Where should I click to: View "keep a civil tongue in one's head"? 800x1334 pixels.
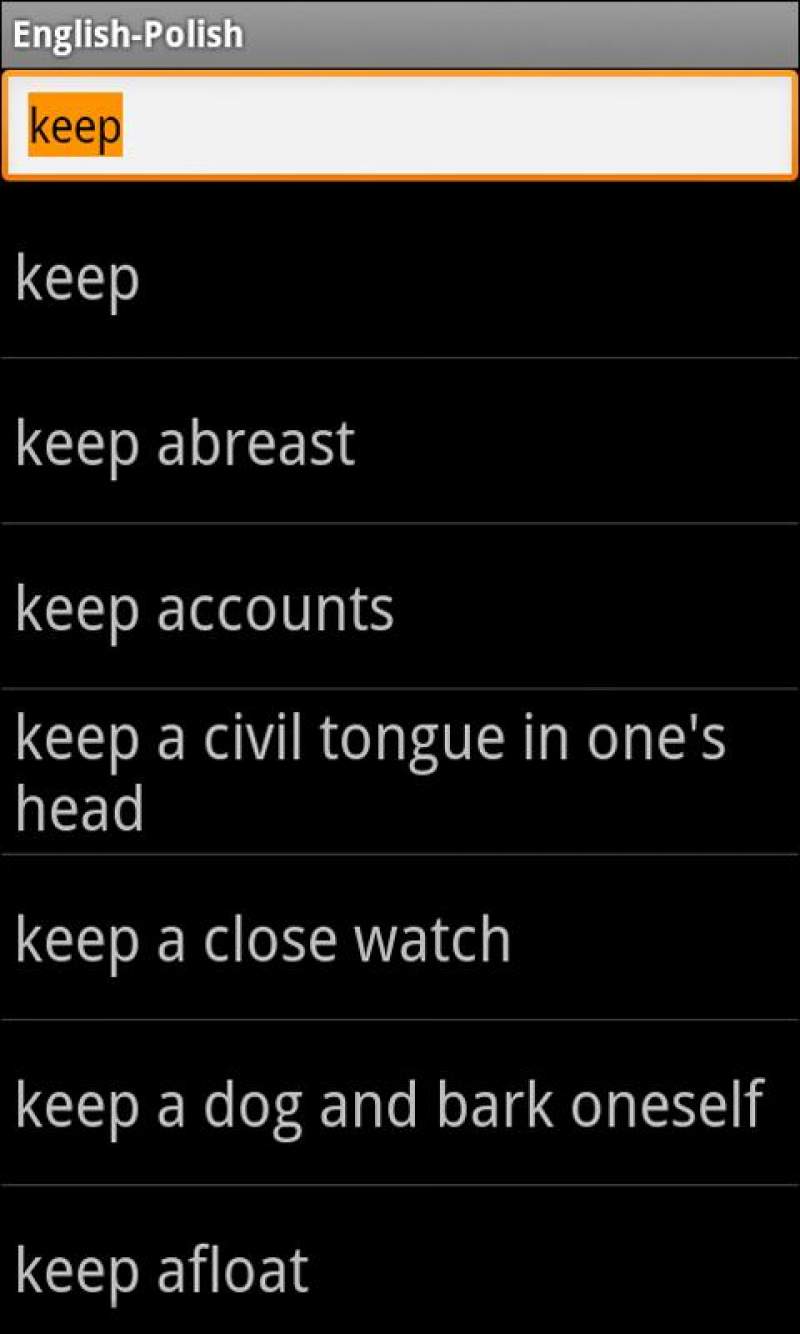(400, 772)
